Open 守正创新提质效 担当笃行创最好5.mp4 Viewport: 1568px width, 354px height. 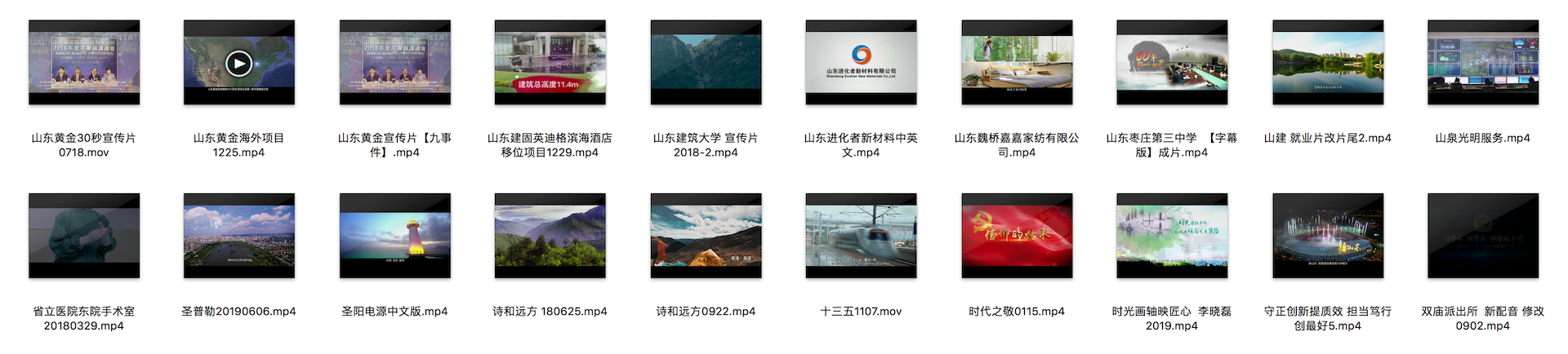1328,236
